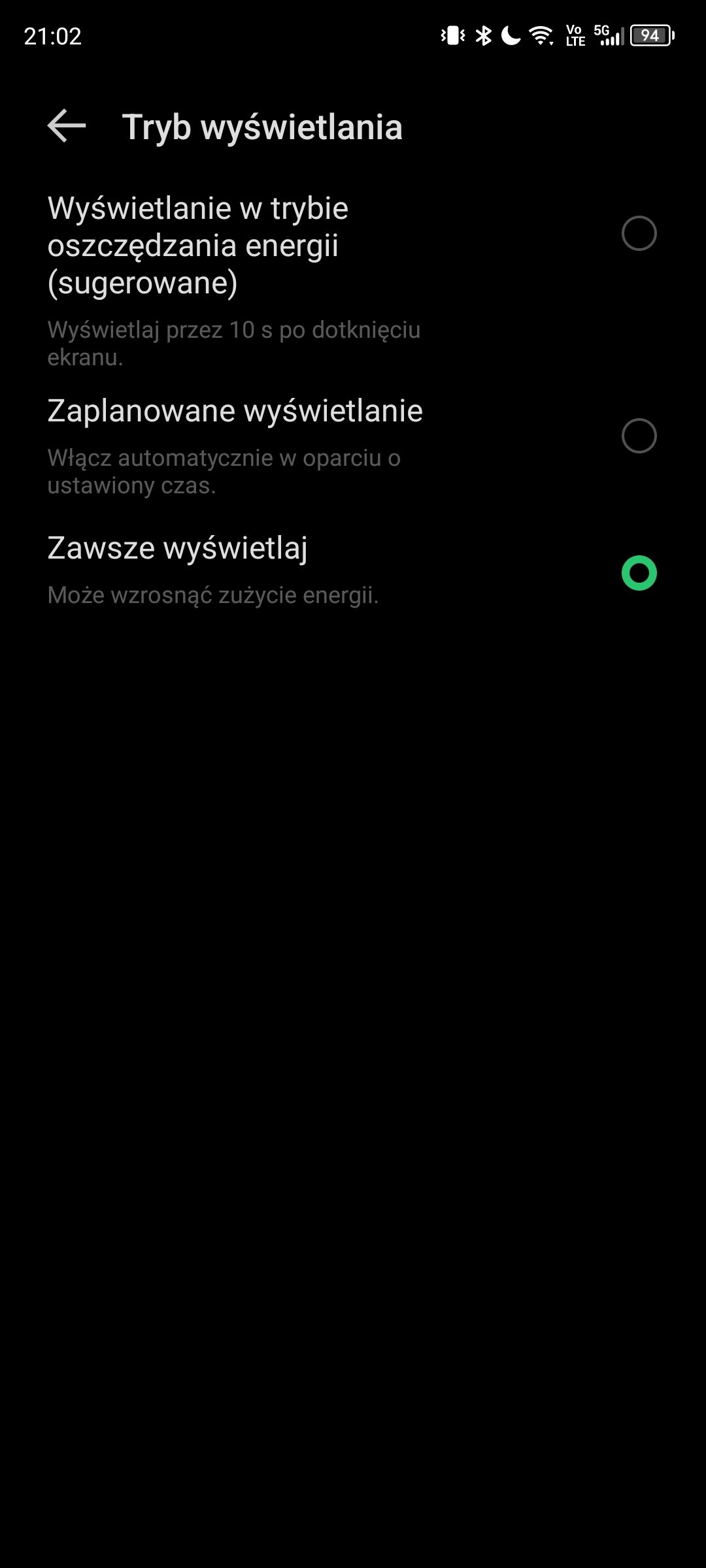Select Zawsze wyświetlaj radio button
Viewport: 706px width, 1568px height.
coord(639,573)
